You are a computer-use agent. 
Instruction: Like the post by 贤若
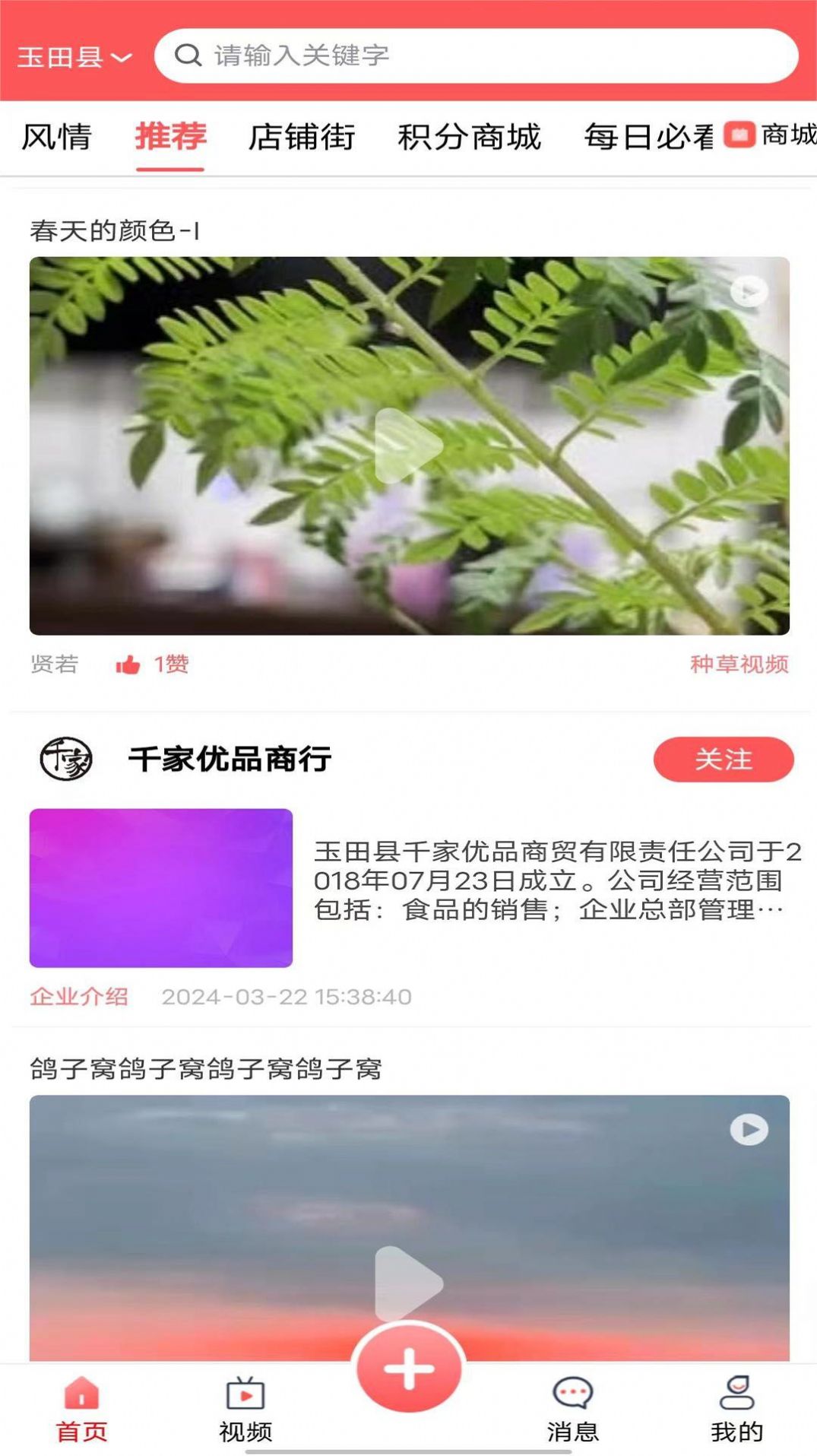click(x=128, y=665)
